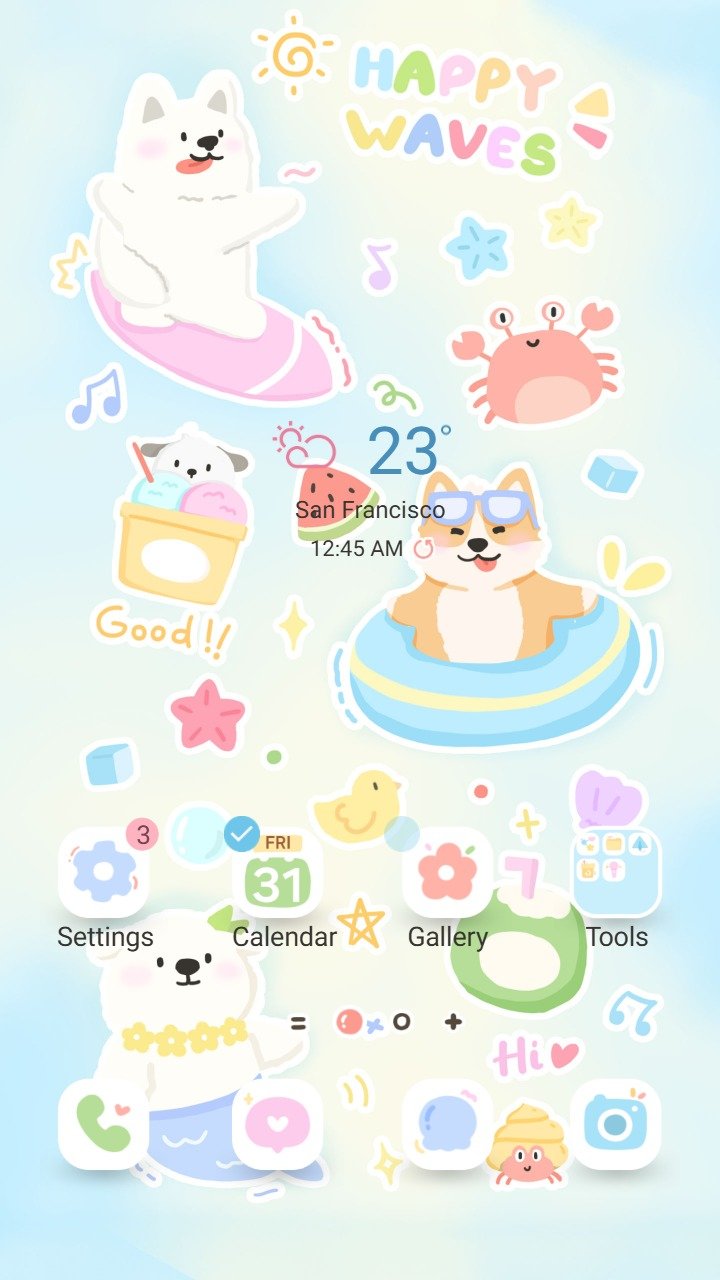Open the Phone dialer in the dock
Screen dimensions: 720x1280
point(104,1124)
